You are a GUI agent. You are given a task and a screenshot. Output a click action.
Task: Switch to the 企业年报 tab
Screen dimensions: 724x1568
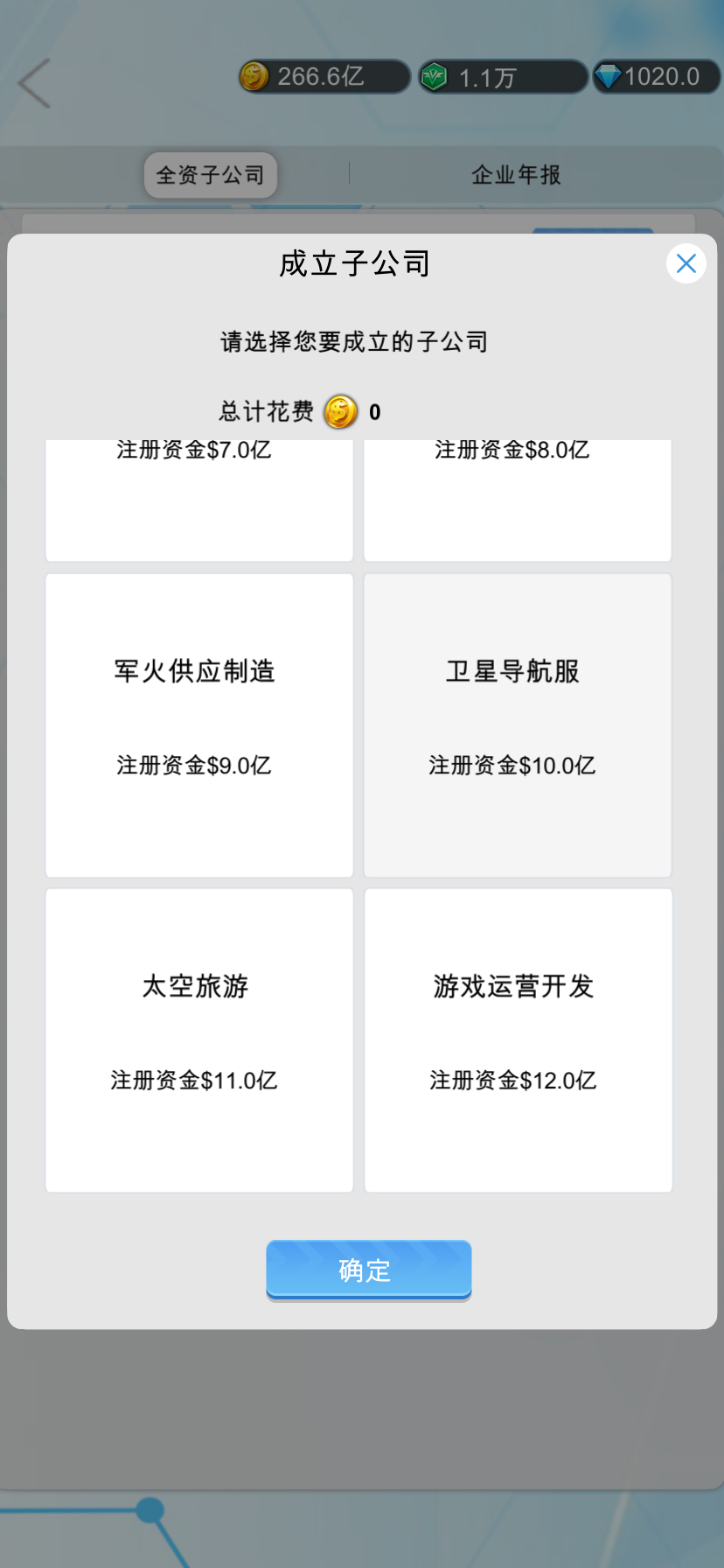tap(517, 175)
